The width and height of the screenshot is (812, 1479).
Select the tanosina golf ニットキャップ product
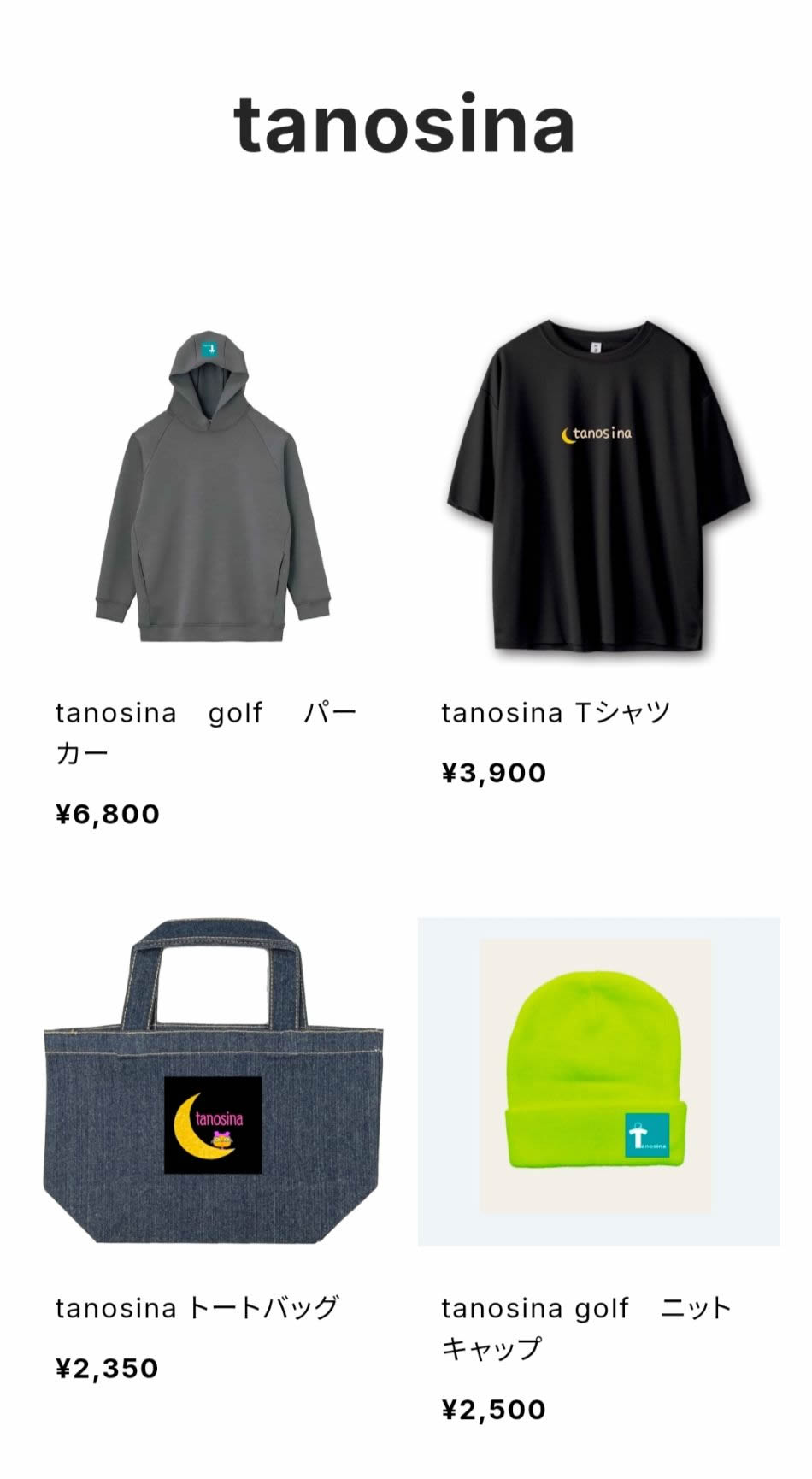(x=597, y=1081)
